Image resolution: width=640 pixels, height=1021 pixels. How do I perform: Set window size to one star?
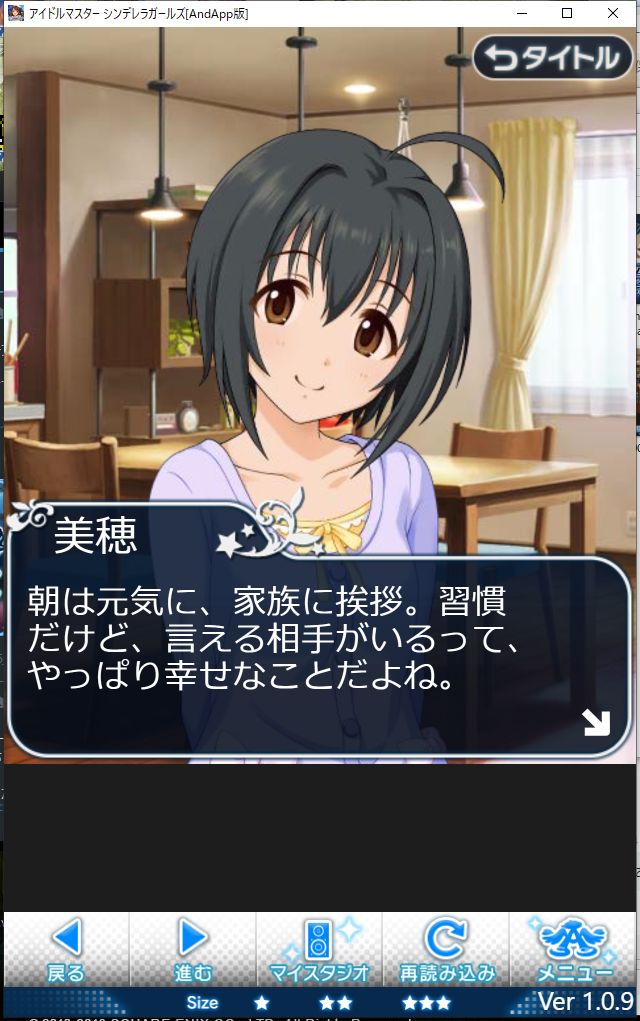tap(261, 1002)
